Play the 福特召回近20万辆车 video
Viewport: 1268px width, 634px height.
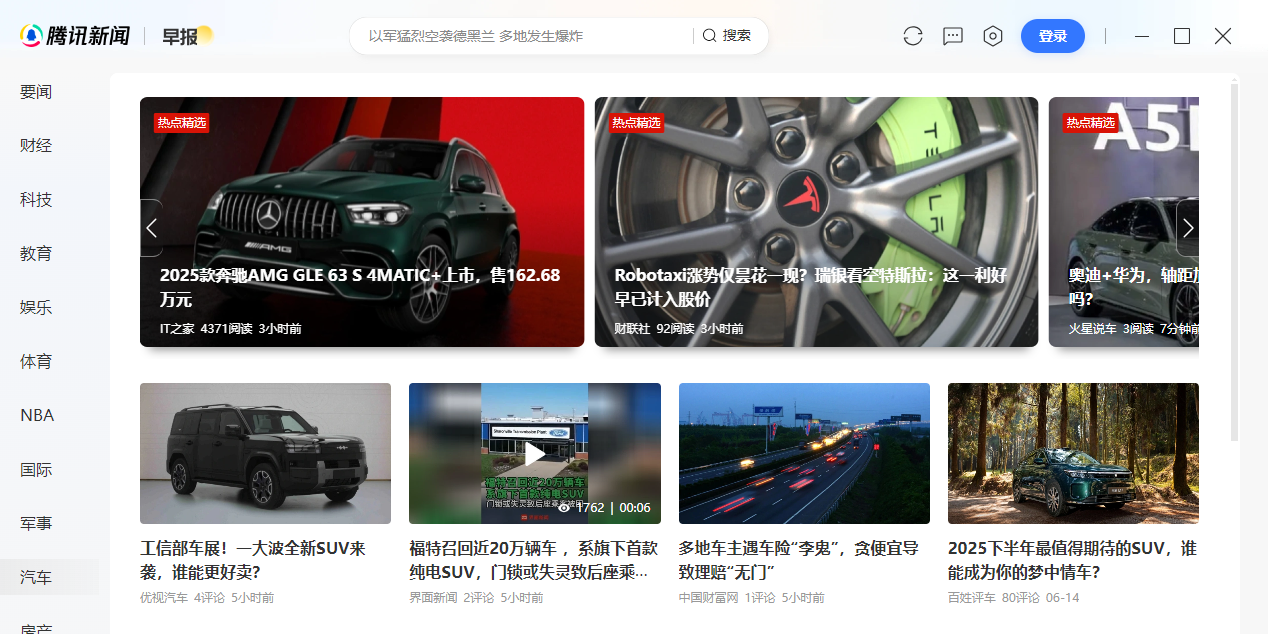tap(535, 454)
